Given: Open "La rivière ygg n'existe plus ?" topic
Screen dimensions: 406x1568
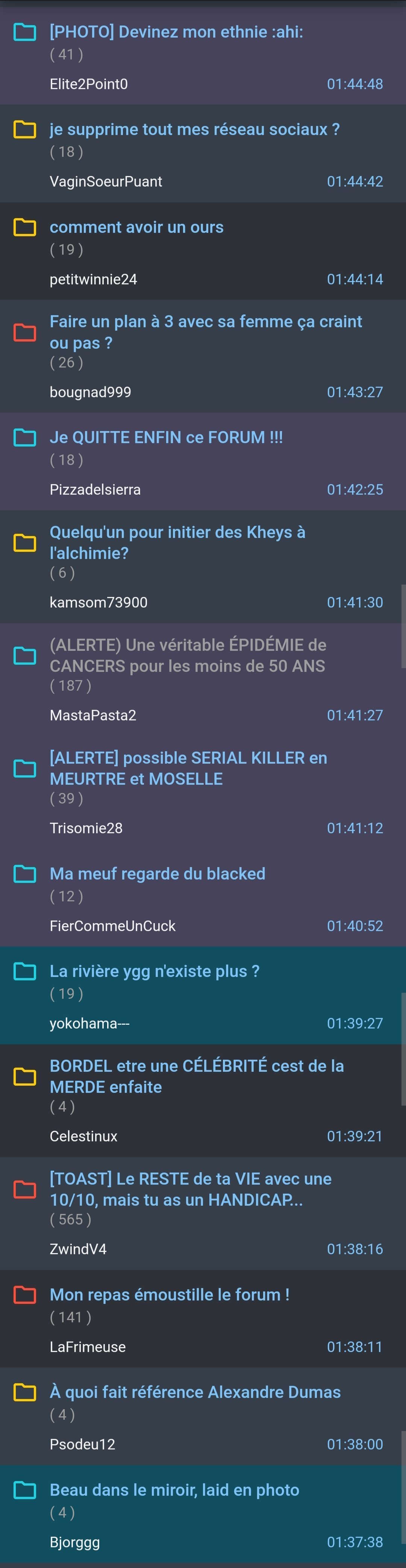Looking at the screenshot, I should coord(155,971).
